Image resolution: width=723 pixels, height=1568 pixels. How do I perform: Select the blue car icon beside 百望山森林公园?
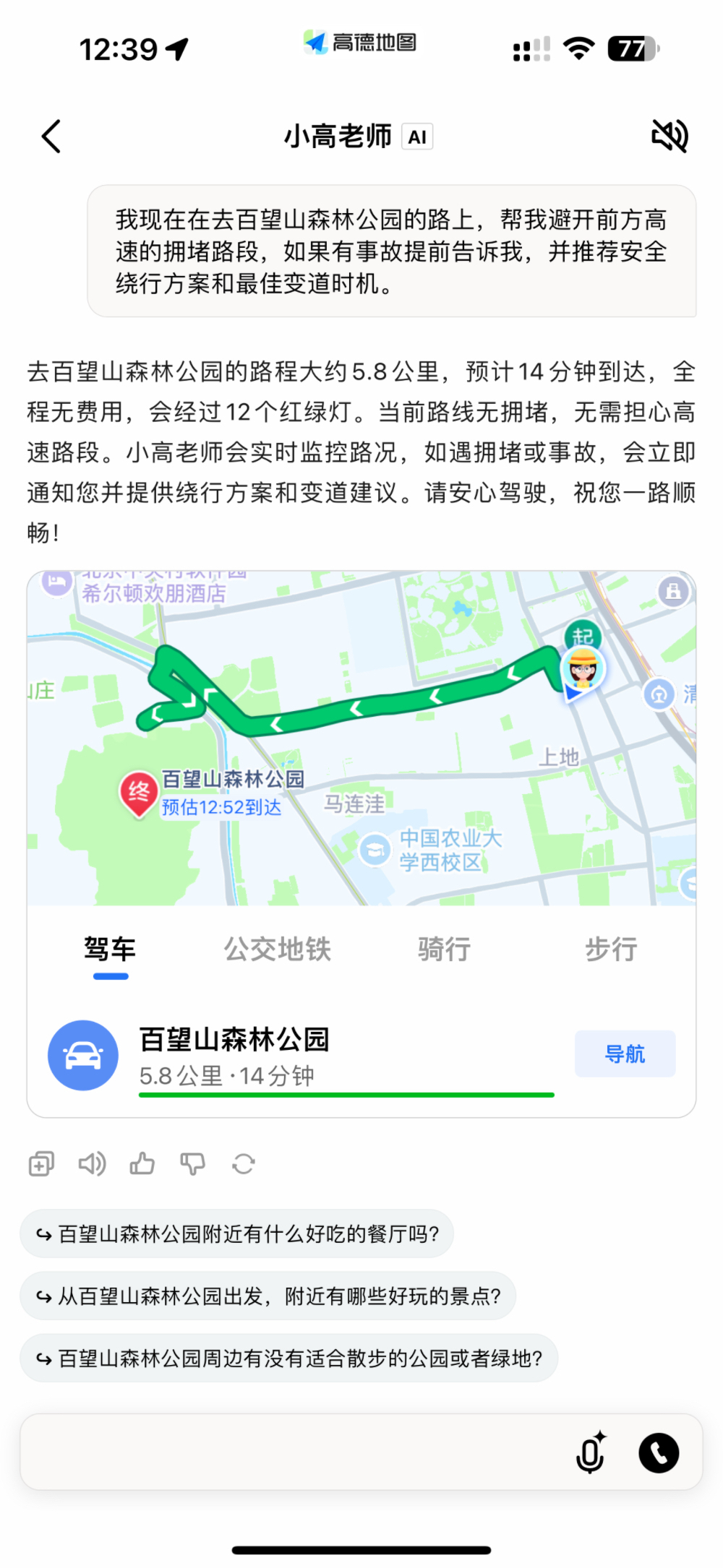click(84, 1055)
